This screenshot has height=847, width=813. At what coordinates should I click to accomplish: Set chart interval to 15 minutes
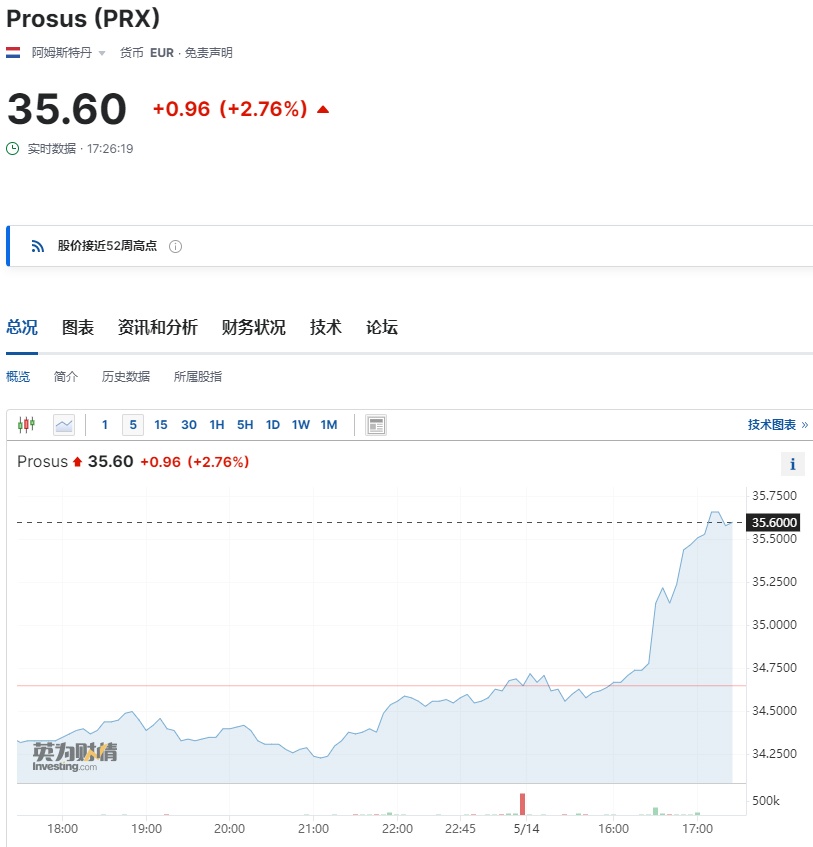pos(161,425)
